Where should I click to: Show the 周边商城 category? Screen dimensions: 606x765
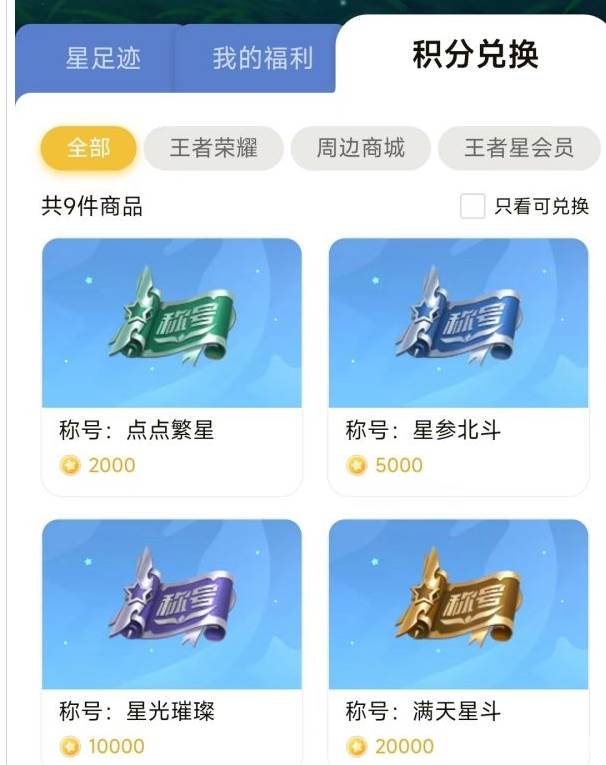360,149
